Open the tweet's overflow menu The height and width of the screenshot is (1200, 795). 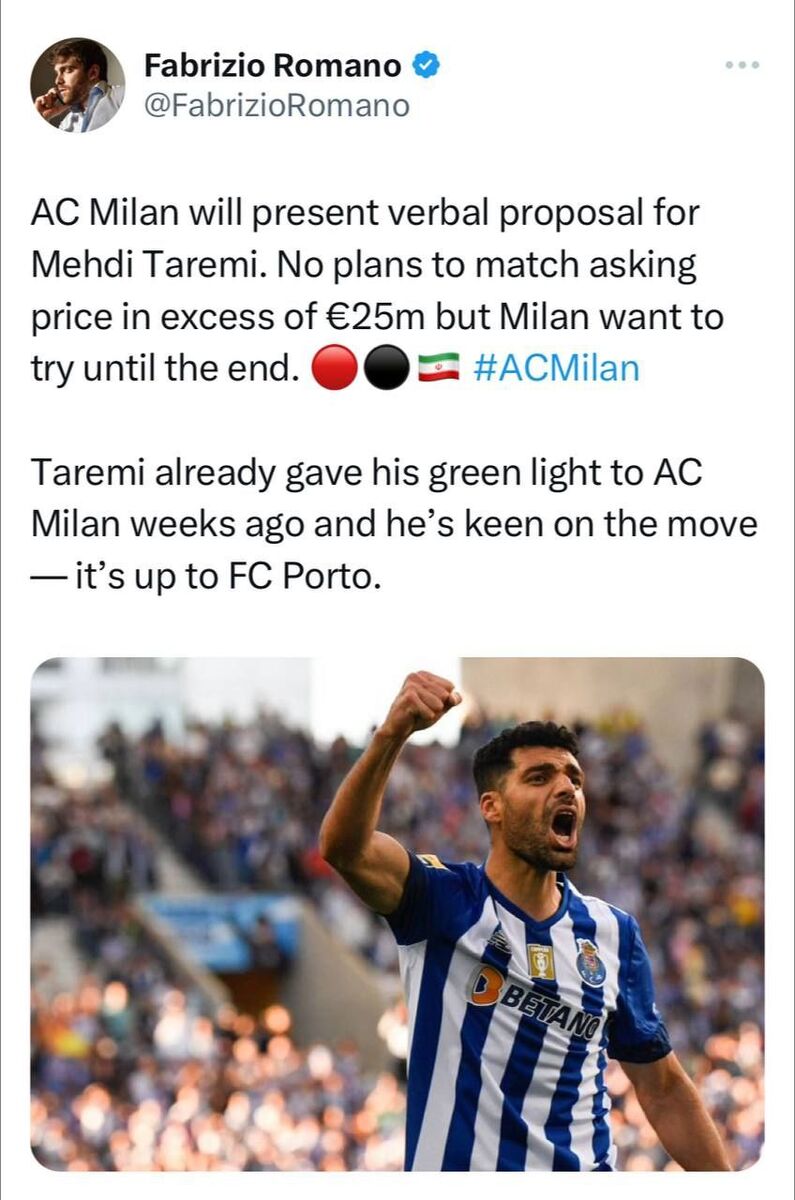pyautogui.click(x=742, y=66)
